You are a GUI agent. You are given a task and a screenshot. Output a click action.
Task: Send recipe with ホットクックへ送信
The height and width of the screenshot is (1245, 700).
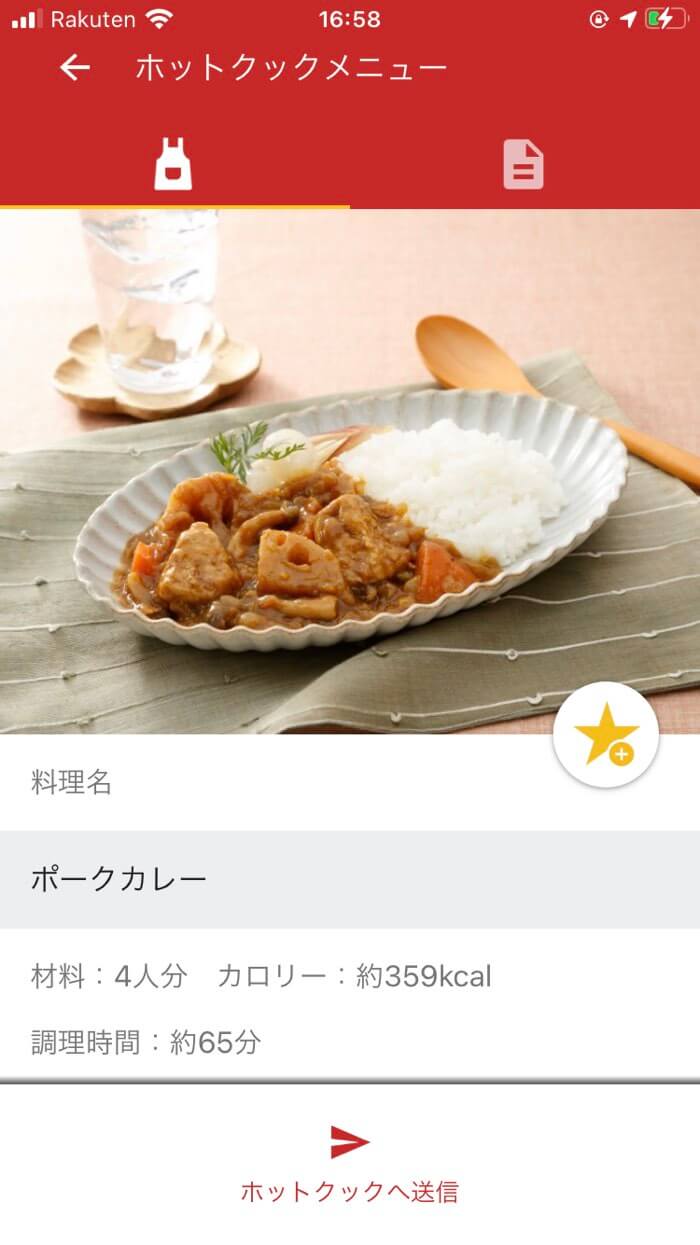tap(349, 1162)
